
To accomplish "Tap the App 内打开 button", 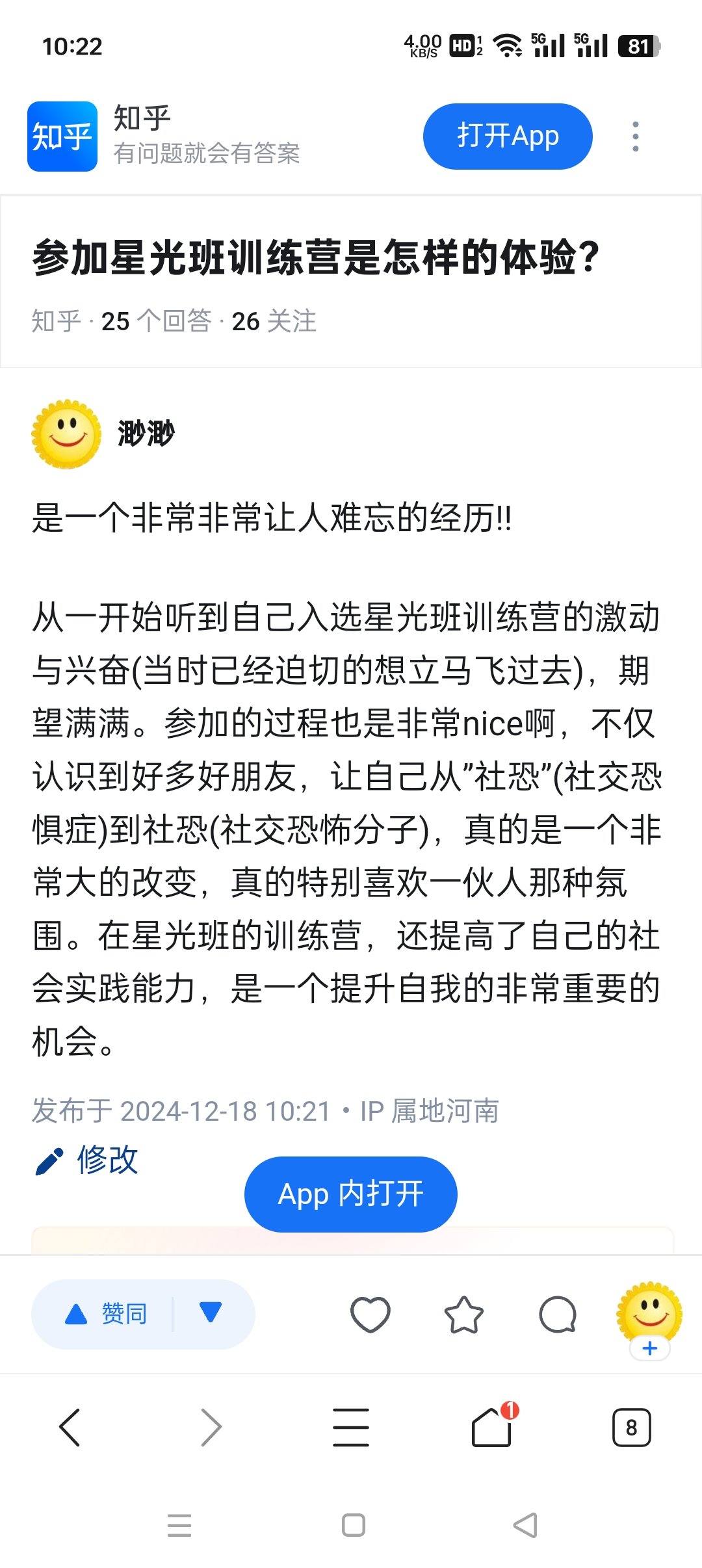I will pos(350,1194).
